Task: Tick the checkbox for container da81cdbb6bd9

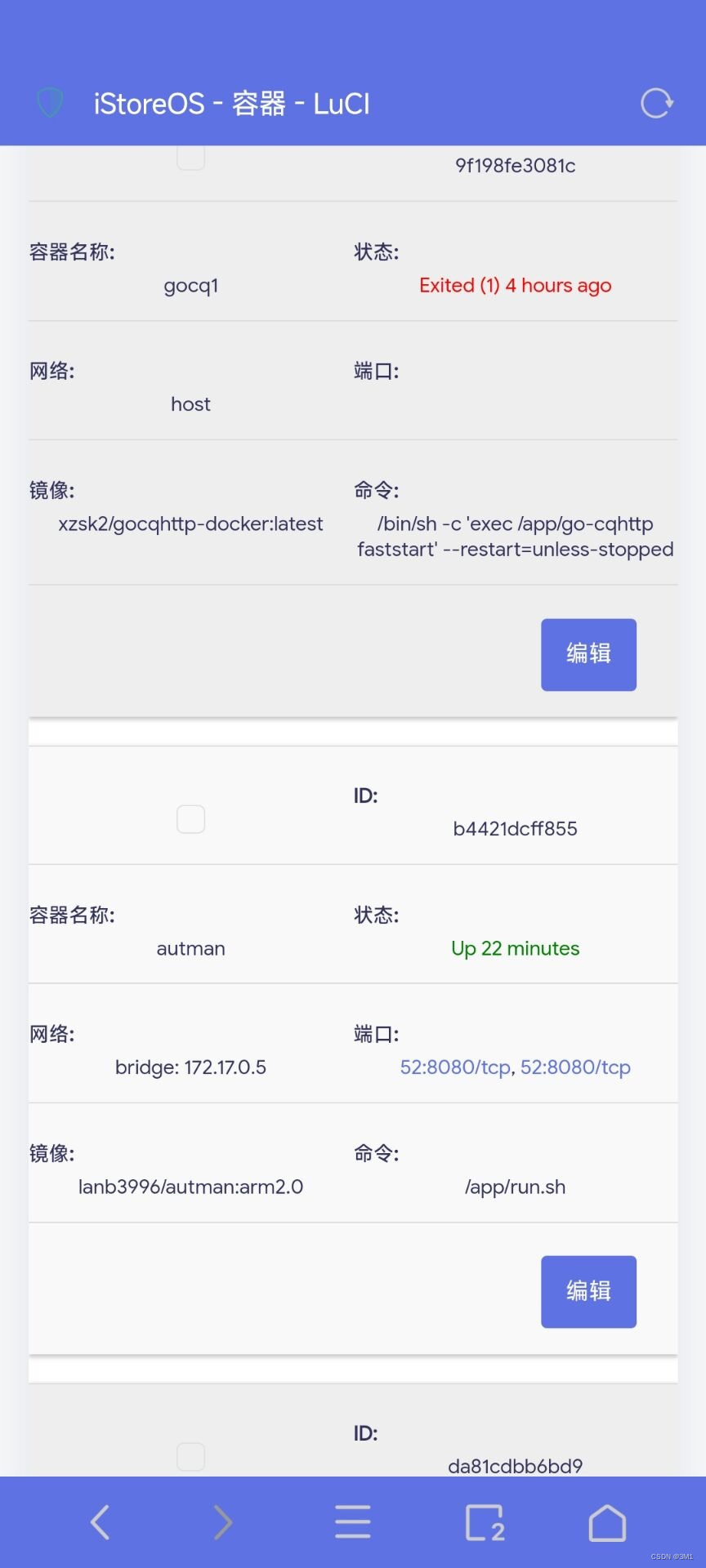Action: point(190,1456)
